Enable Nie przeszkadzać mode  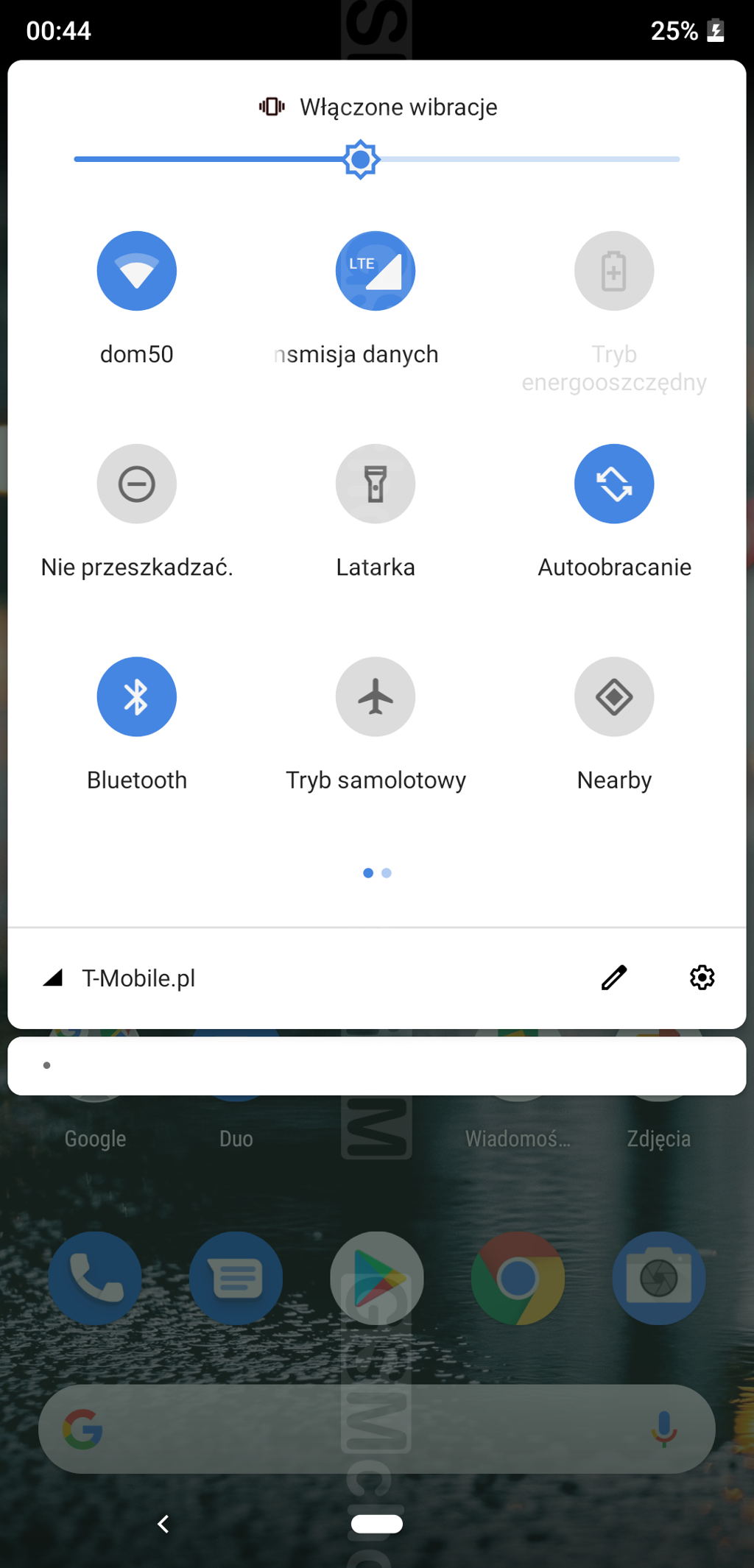[137, 484]
